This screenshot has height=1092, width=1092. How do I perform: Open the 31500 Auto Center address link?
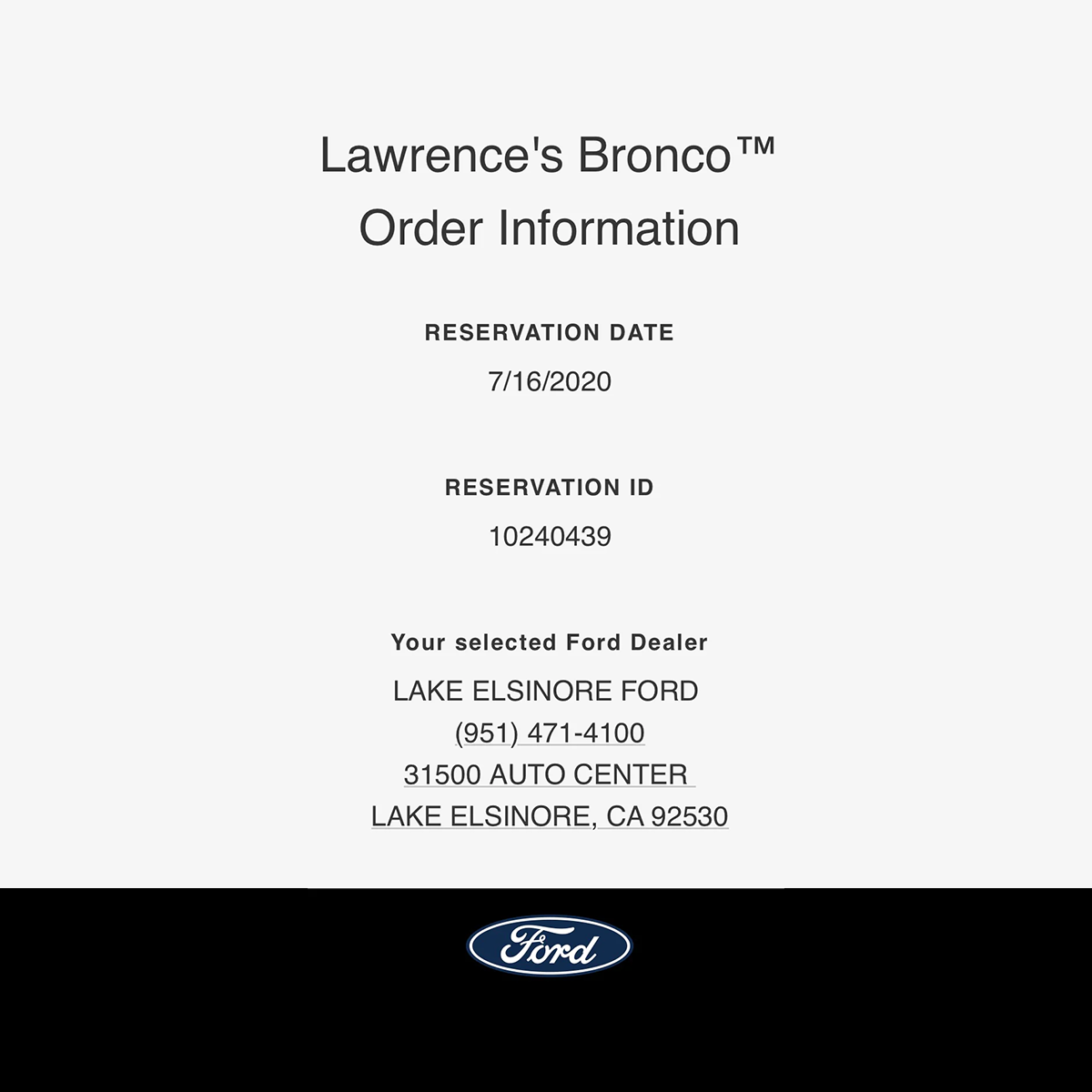546,774
